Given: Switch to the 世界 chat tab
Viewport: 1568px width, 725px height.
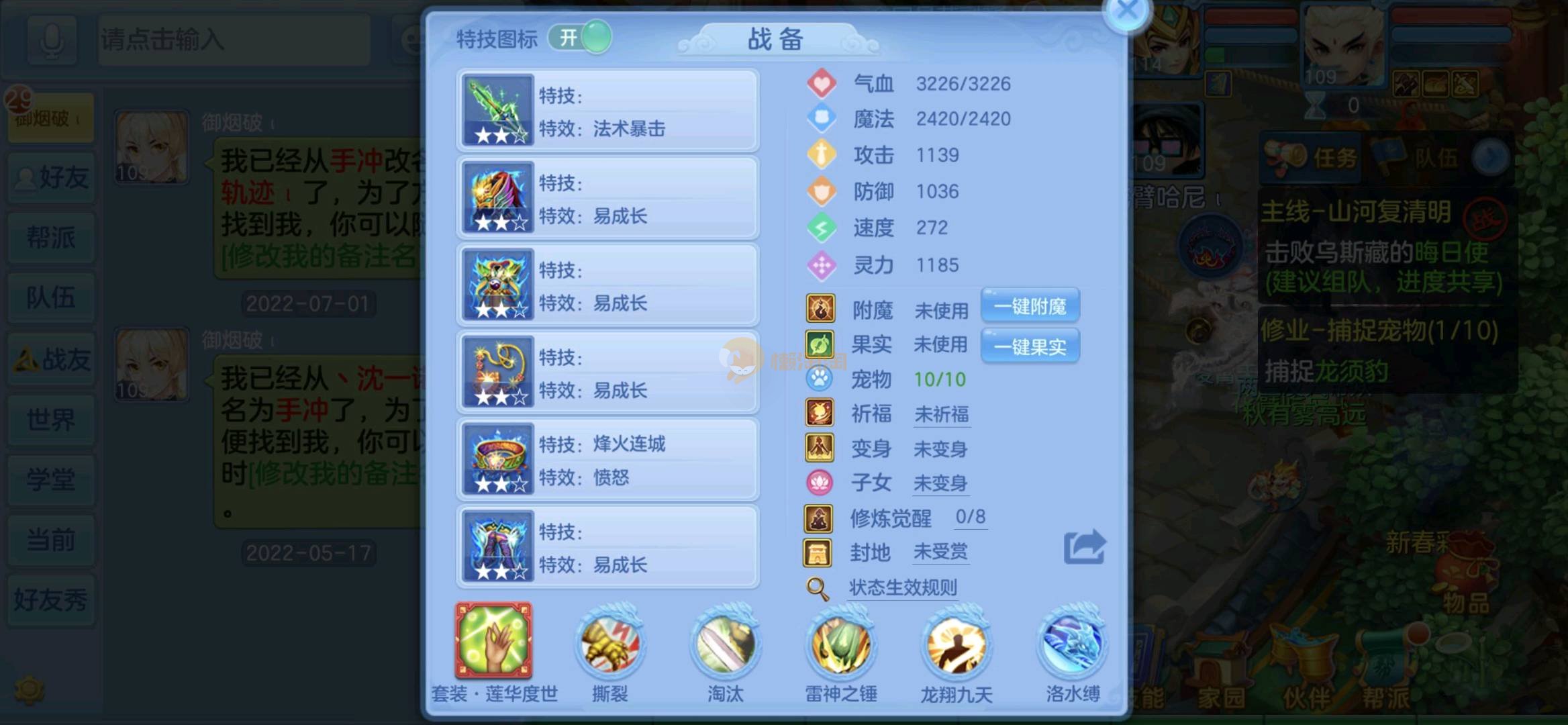Looking at the screenshot, I should [x=51, y=420].
